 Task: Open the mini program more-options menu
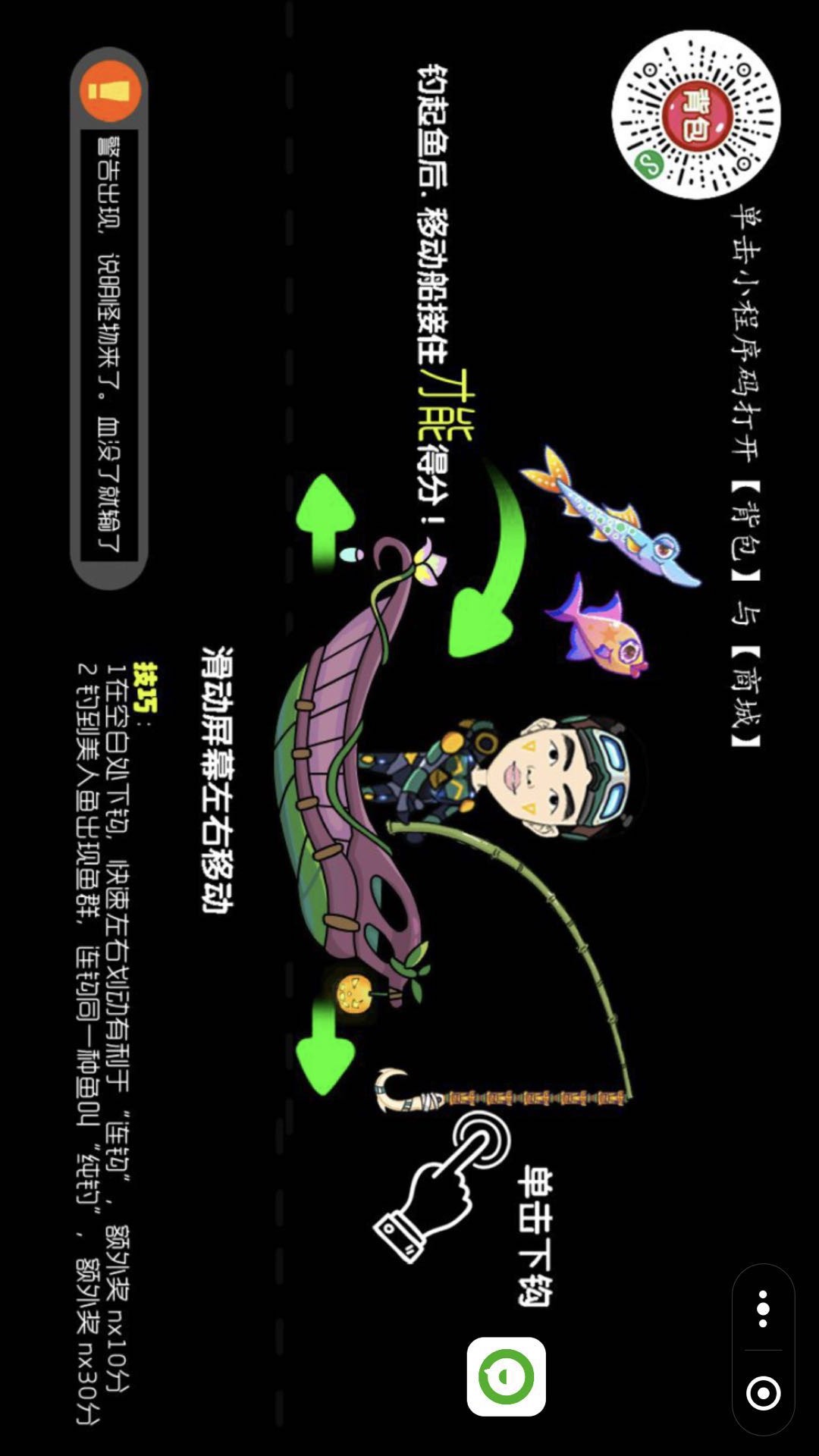click(x=763, y=1308)
